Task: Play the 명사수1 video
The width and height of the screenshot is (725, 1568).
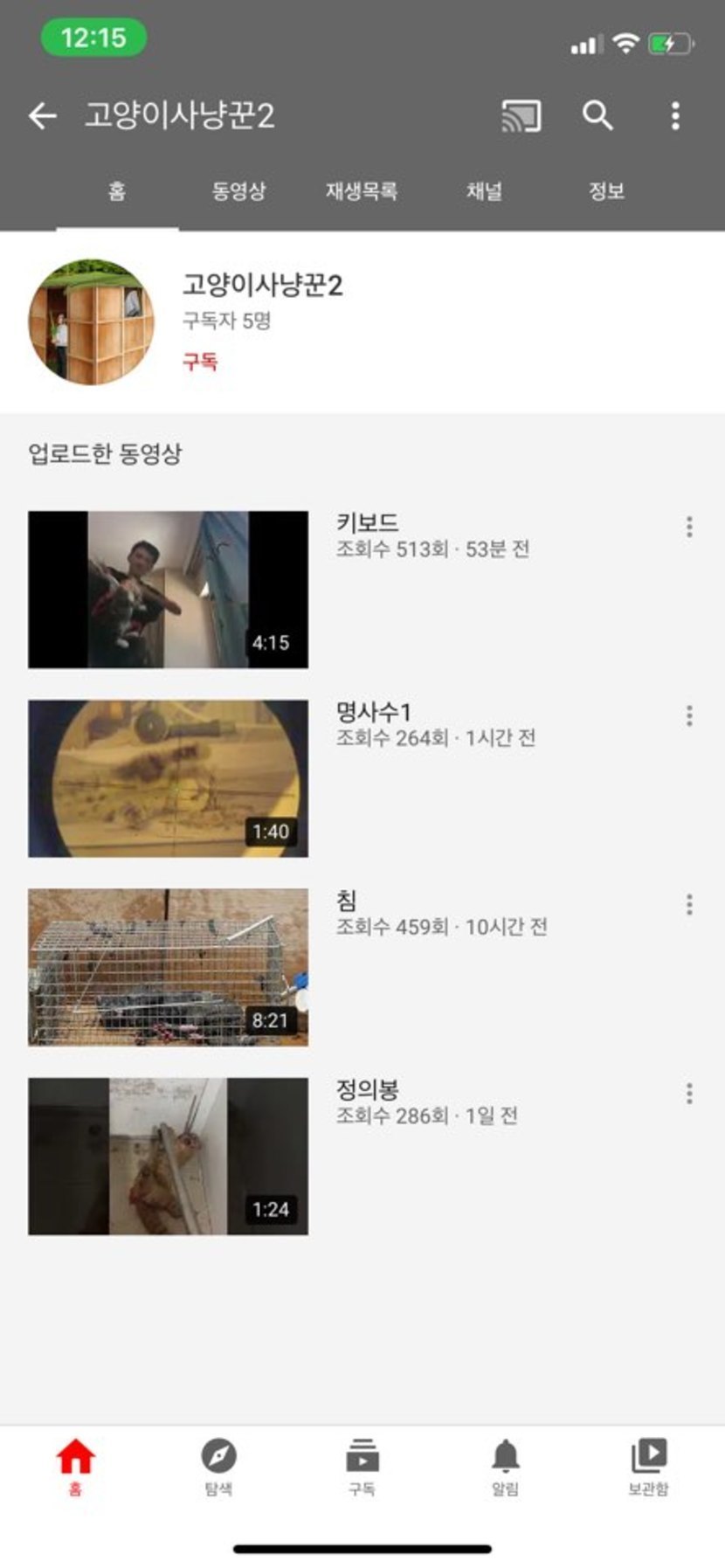Action: (168, 778)
